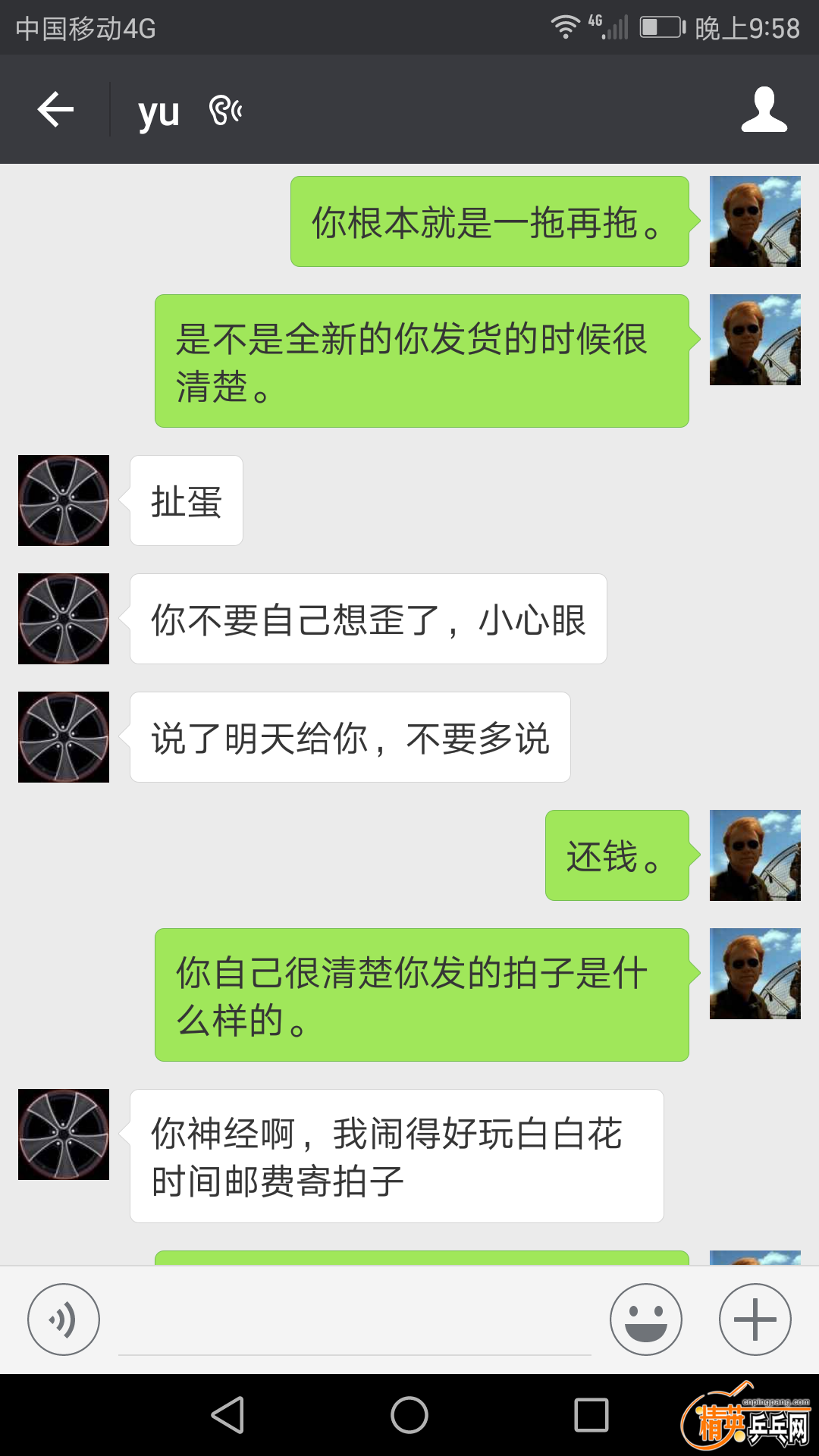Screen dimensions: 819x1456
Task: Tap my avatar beside 还钱。 message
Action: [x=755, y=855]
